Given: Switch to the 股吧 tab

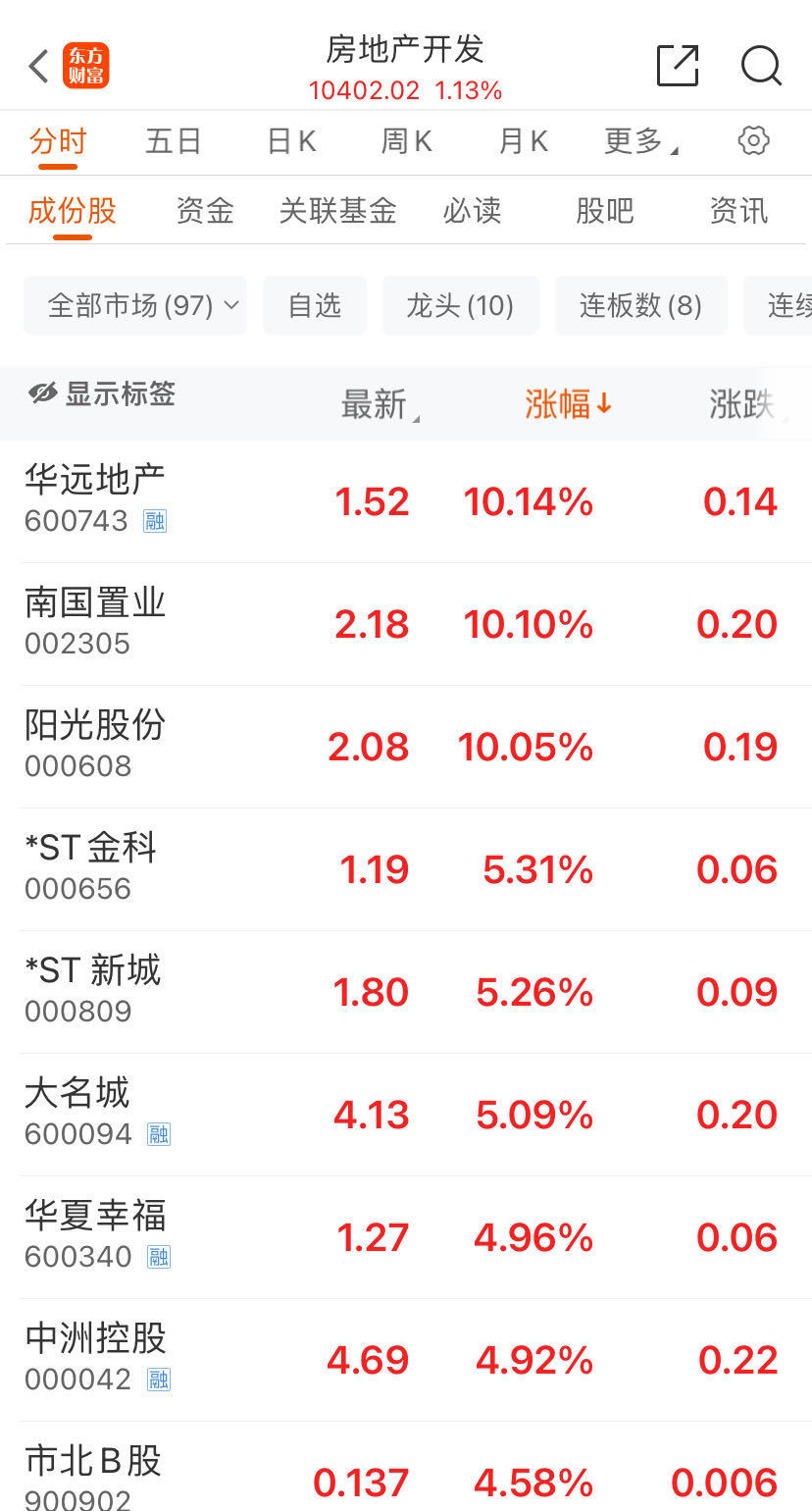Looking at the screenshot, I should coord(605,210).
